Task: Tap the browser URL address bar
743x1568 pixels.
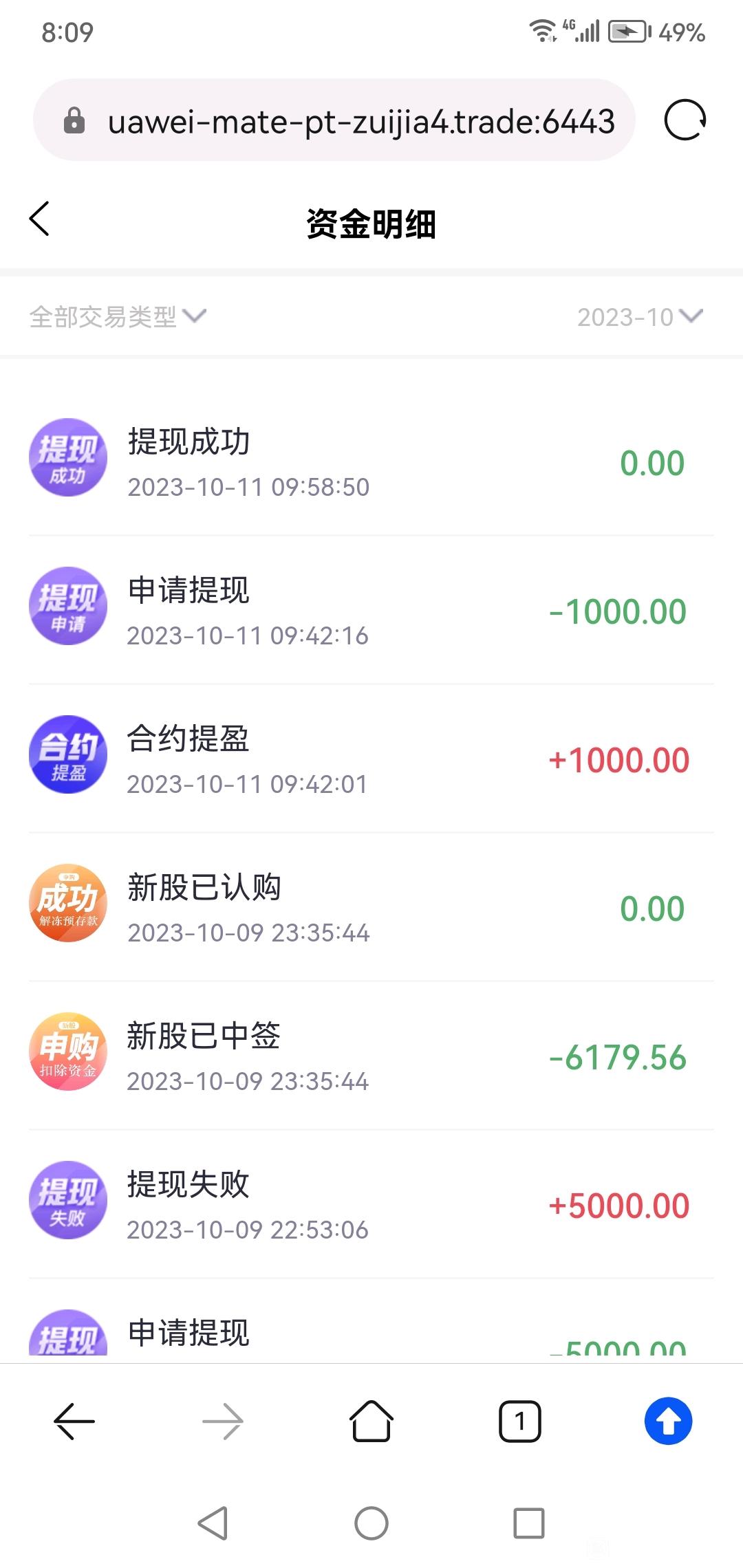Action: [334, 120]
